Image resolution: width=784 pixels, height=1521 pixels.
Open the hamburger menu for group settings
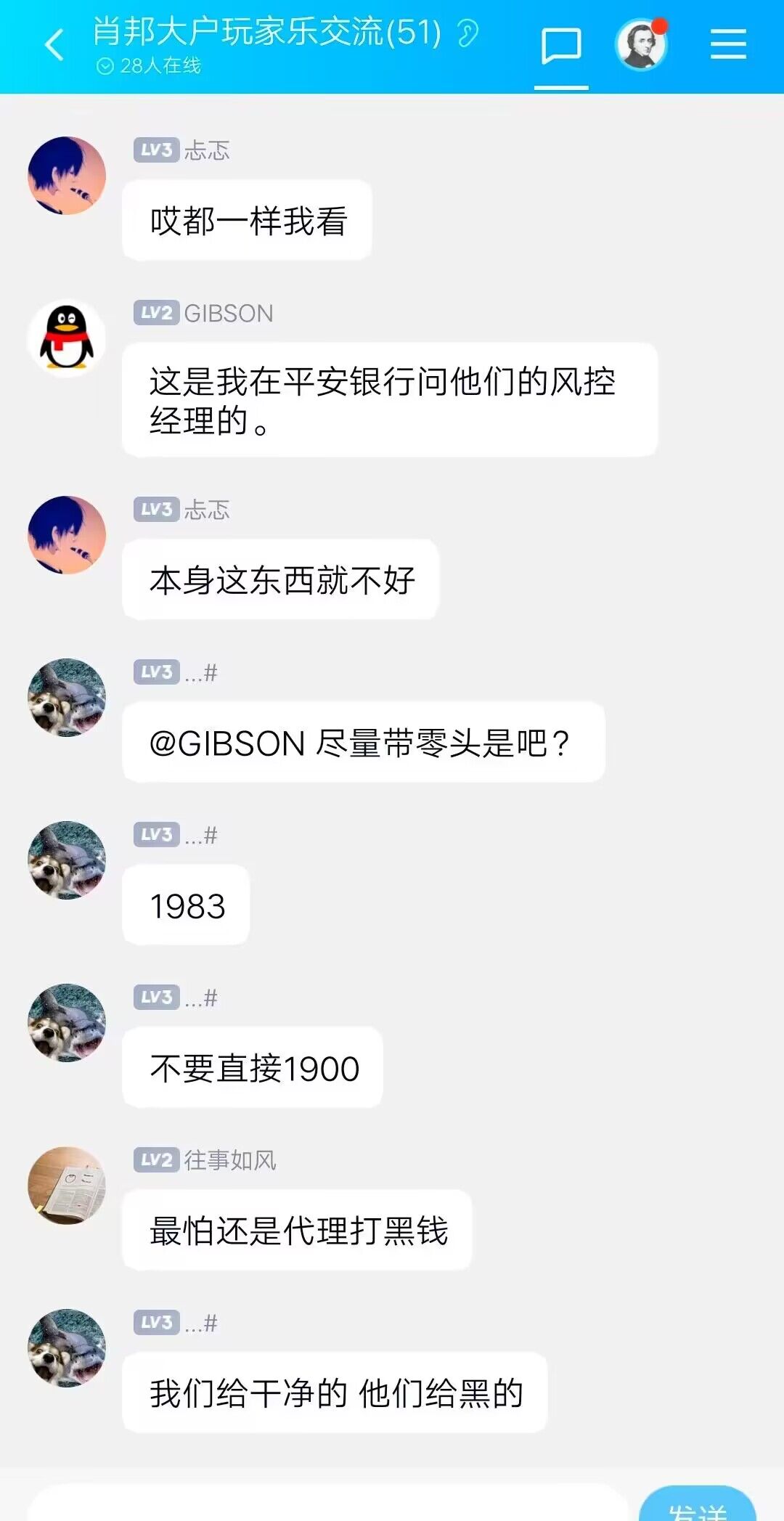tap(729, 45)
